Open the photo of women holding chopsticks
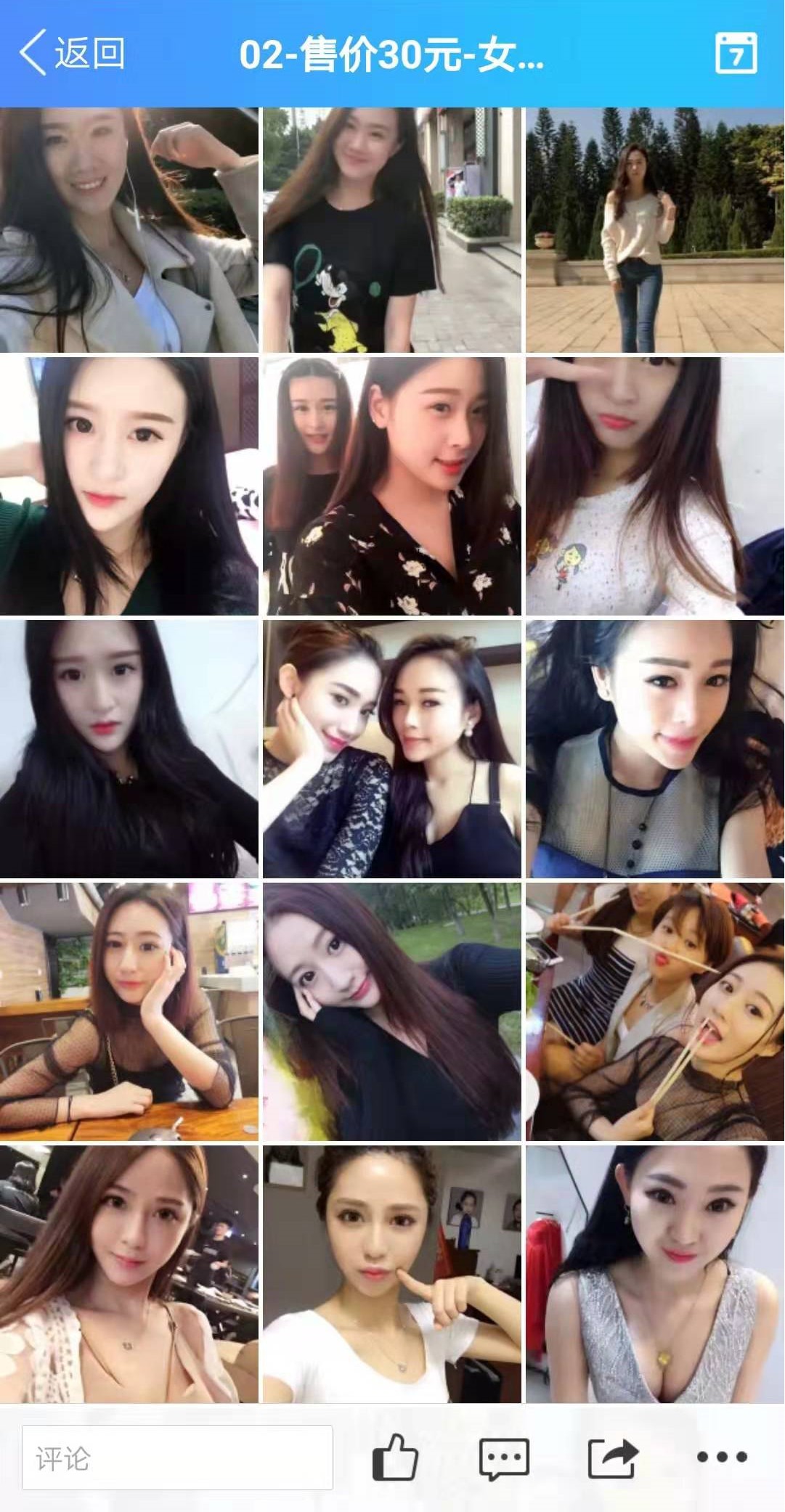Viewport: 785px width, 1512px height. [655, 1012]
